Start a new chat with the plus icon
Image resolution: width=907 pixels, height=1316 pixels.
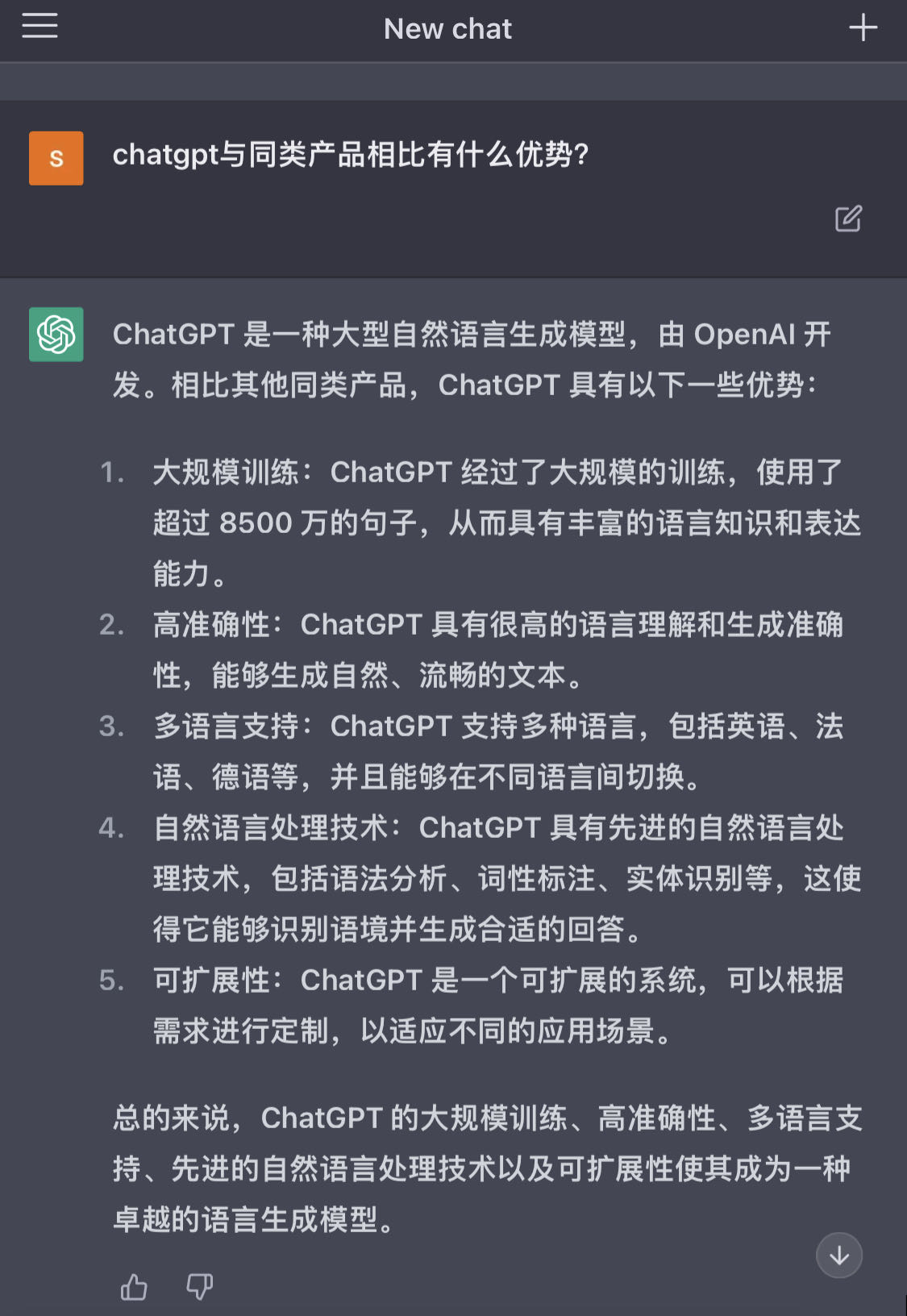(x=863, y=25)
